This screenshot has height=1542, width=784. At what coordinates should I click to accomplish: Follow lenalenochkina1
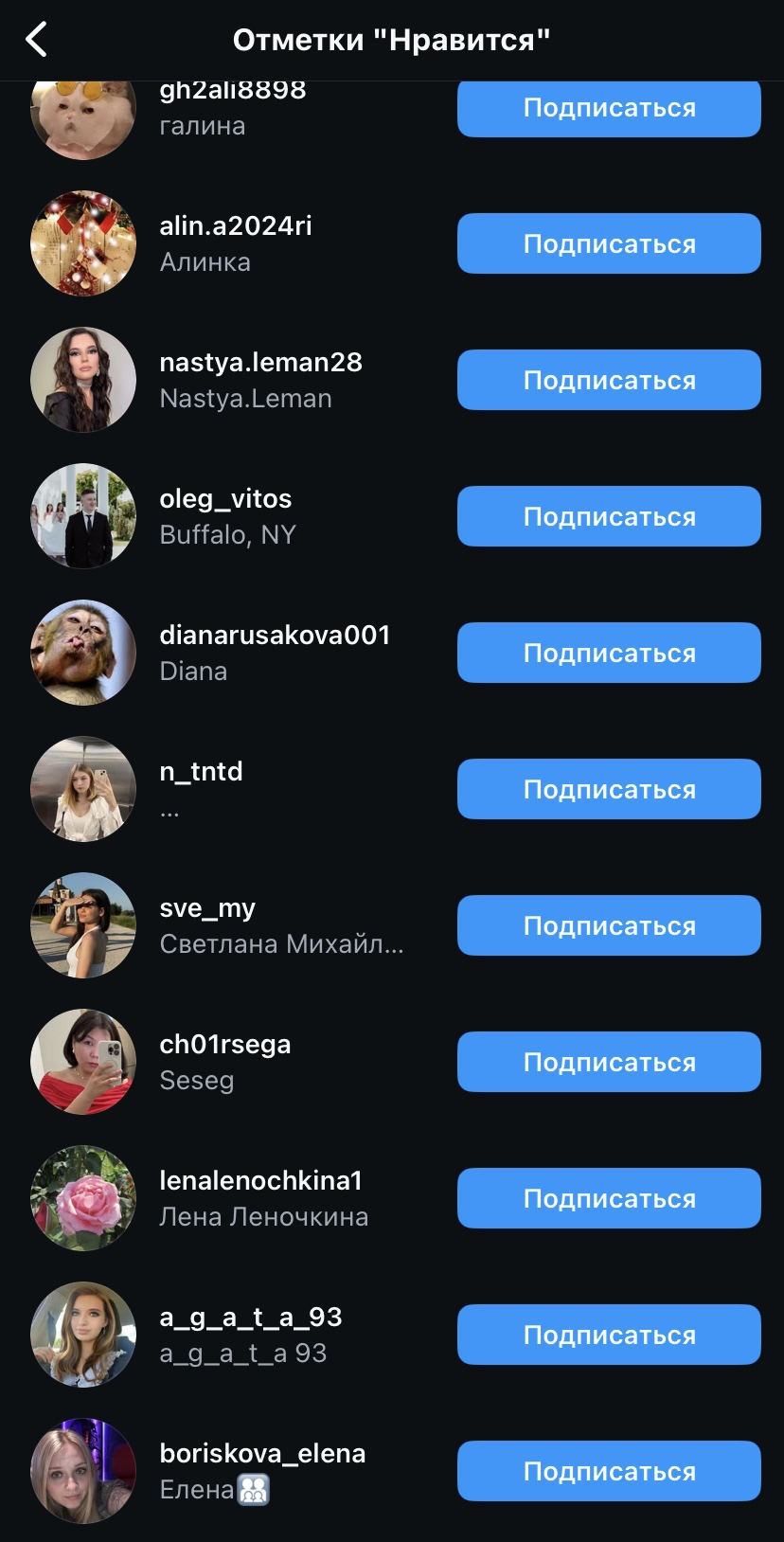(609, 1199)
